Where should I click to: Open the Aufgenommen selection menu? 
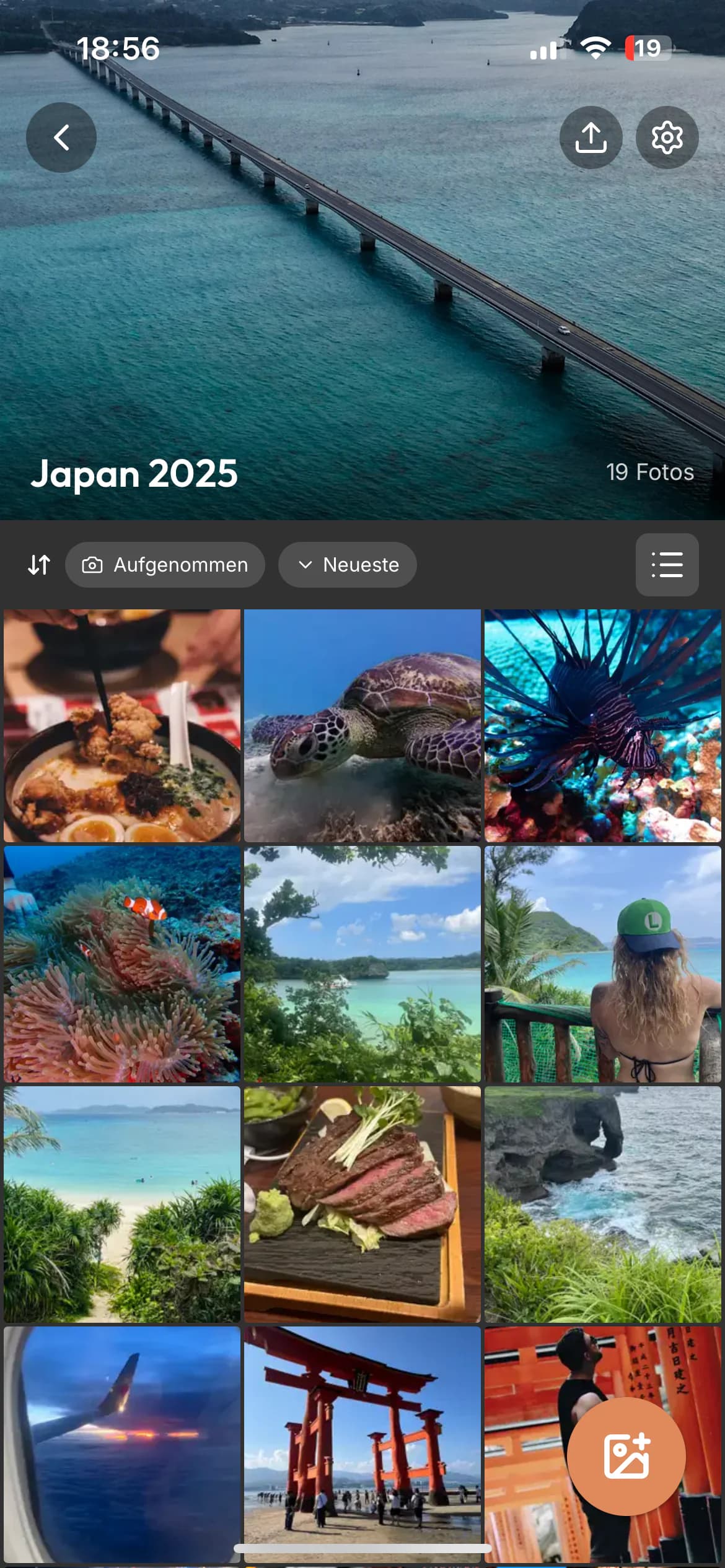pos(165,564)
